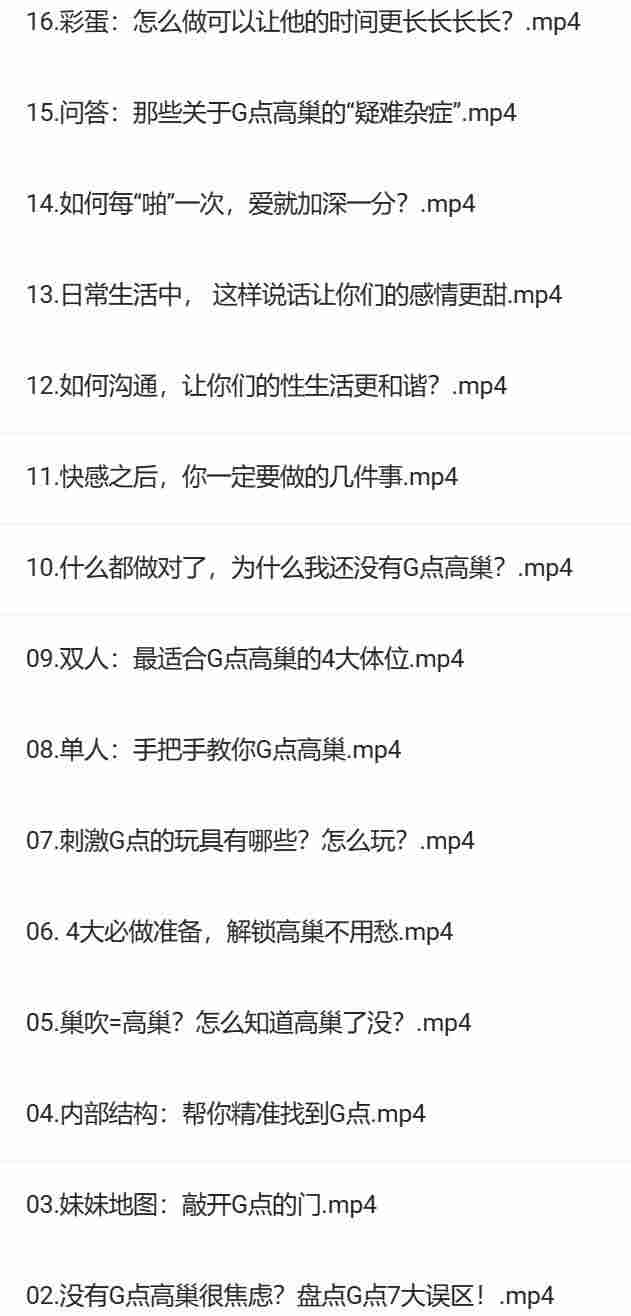The image size is (631, 1316).
Task: Open 13.日常生活中 video file
Action: coord(294,295)
